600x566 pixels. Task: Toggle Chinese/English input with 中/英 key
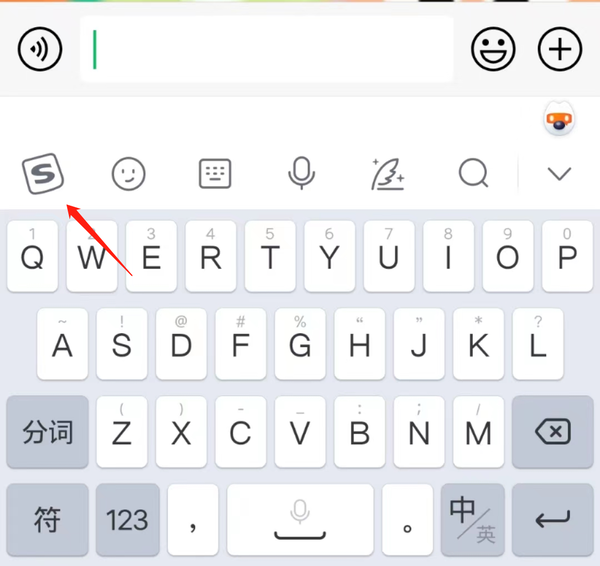coord(472,519)
